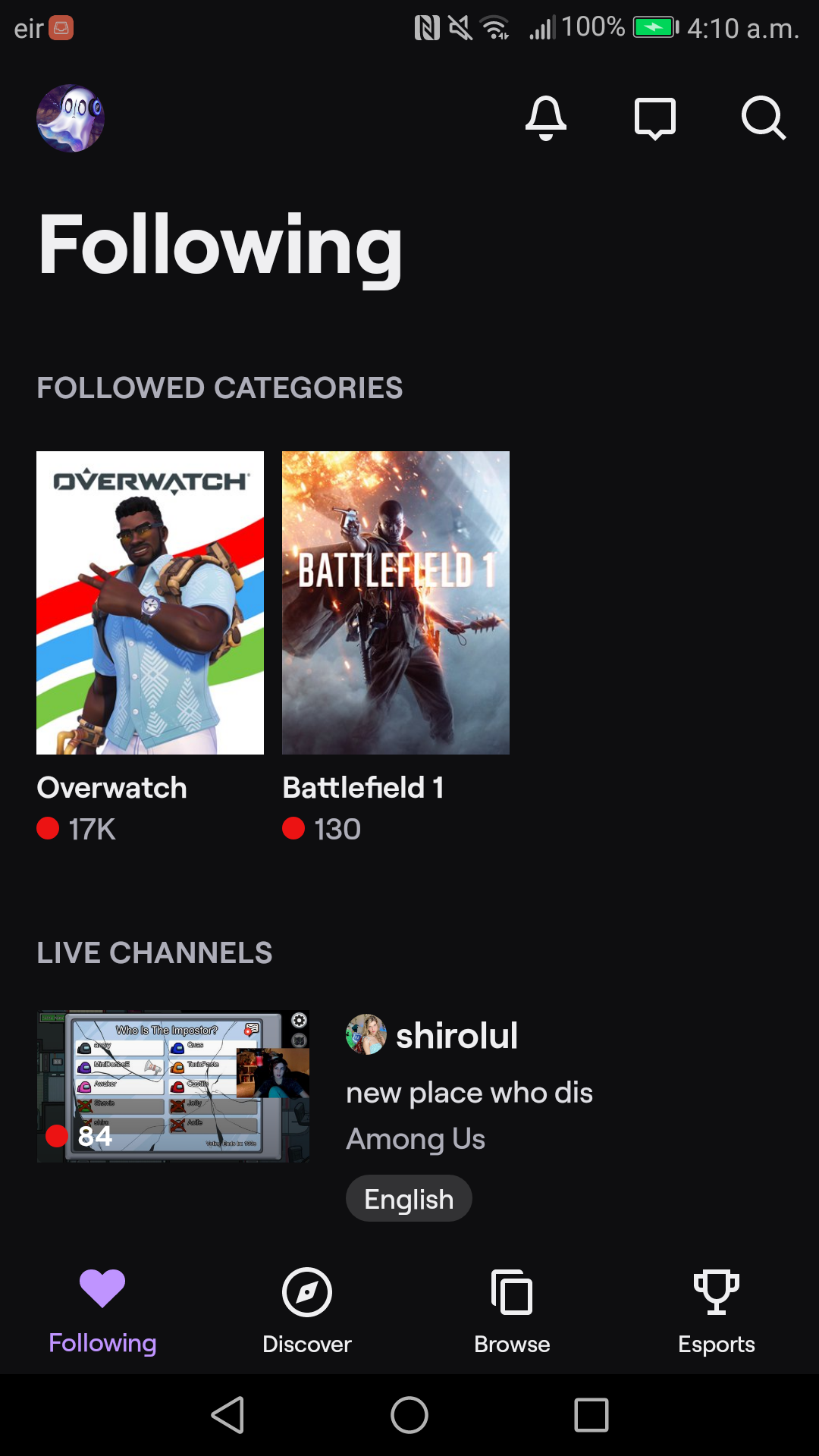Open whispers chat icon
The image size is (819, 1456).
coord(655,119)
